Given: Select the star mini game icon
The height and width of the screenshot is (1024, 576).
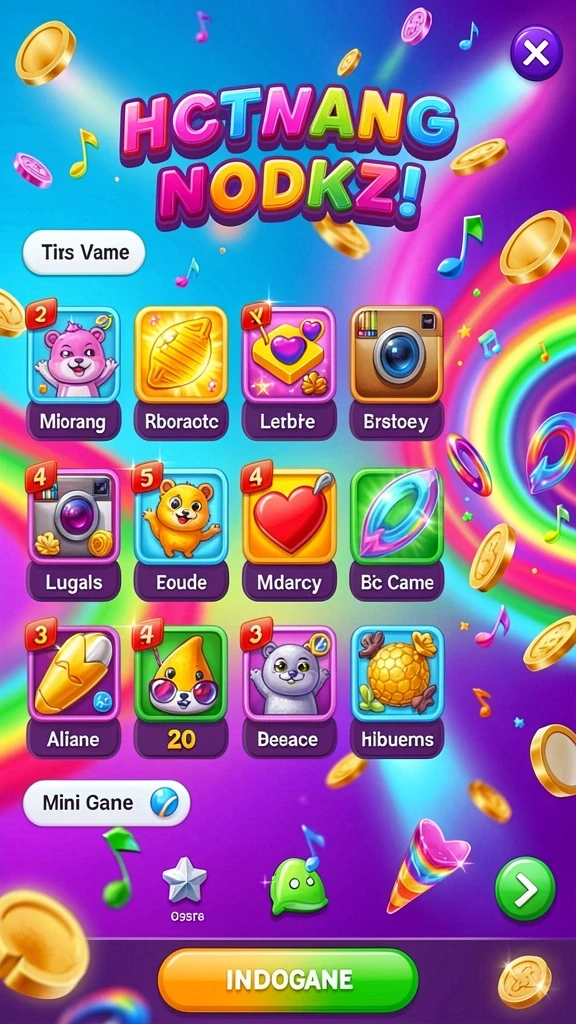Looking at the screenshot, I should point(184,887).
